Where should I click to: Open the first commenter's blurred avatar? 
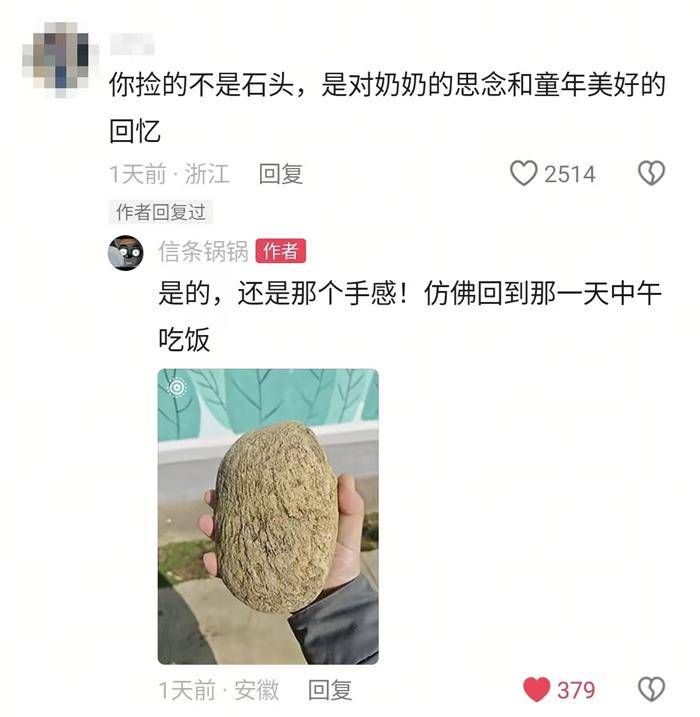coord(59,57)
